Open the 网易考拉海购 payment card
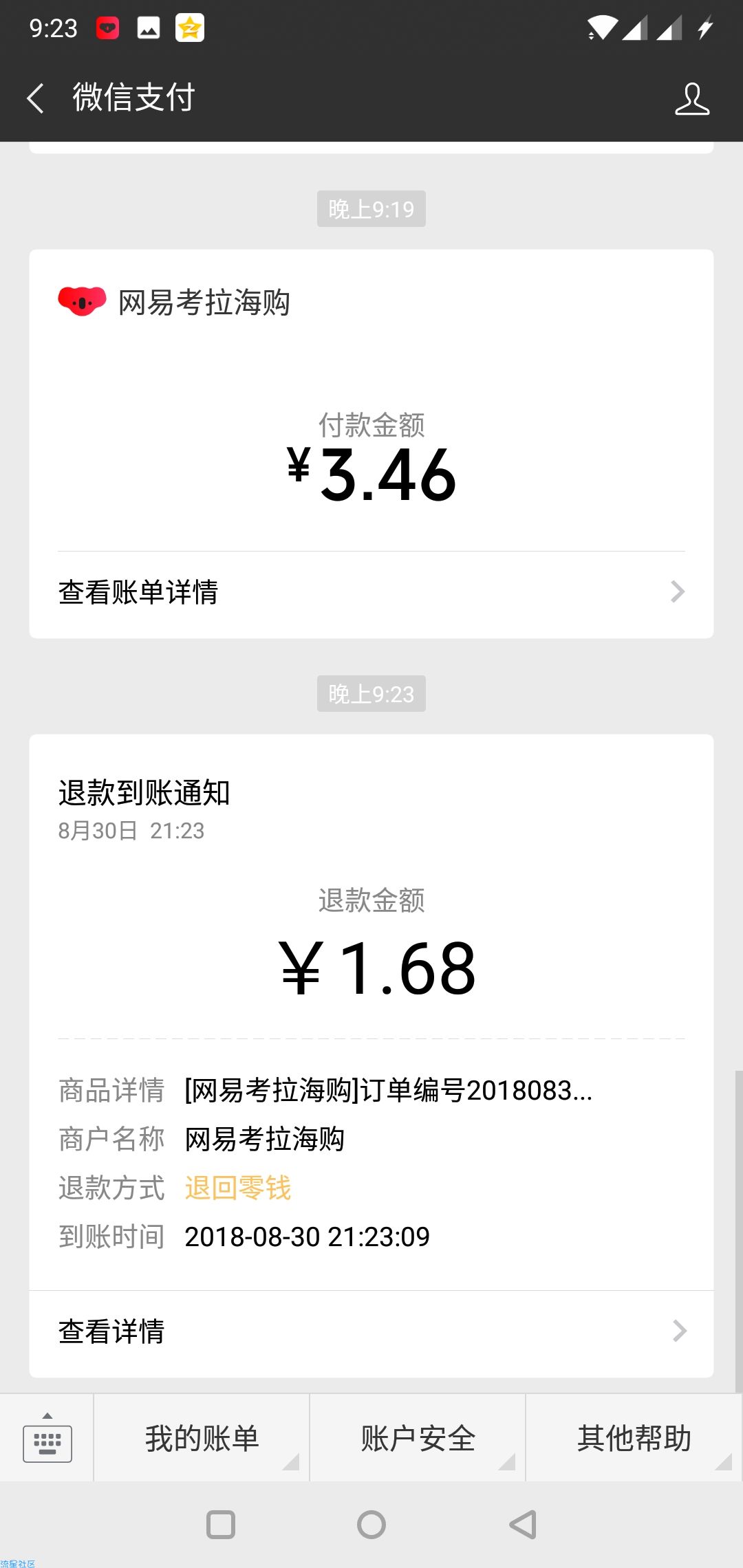This screenshot has width=743, height=1568. click(x=371, y=399)
